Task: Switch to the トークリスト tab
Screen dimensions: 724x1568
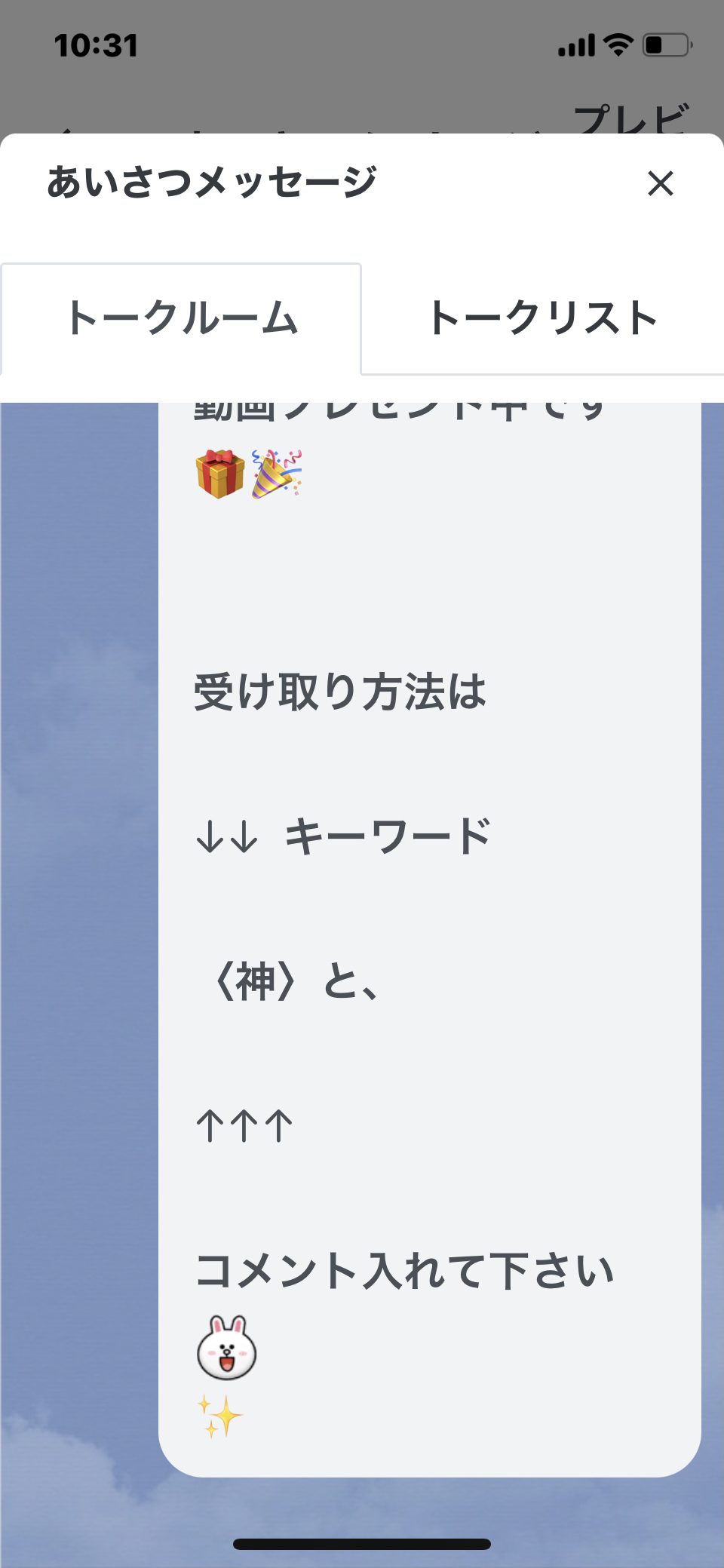Action: click(x=543, y=318)
